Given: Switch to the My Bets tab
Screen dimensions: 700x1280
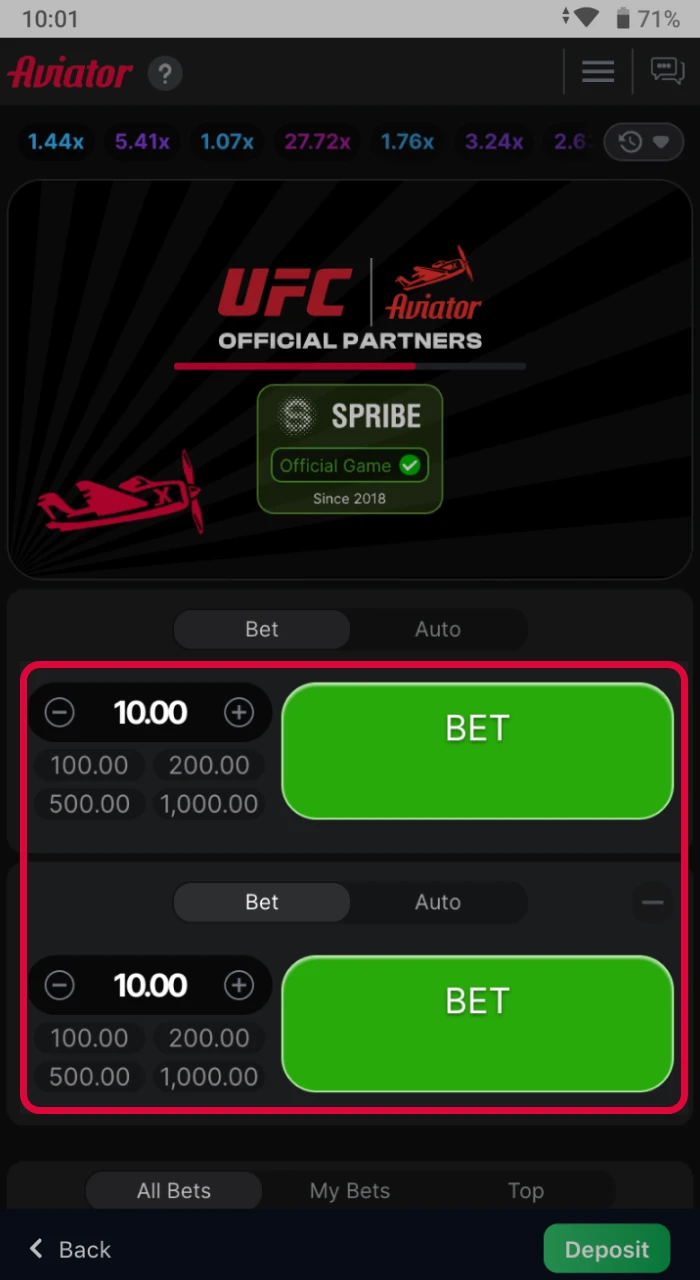Looking at the screenshot, I should tap(350, 1191).
